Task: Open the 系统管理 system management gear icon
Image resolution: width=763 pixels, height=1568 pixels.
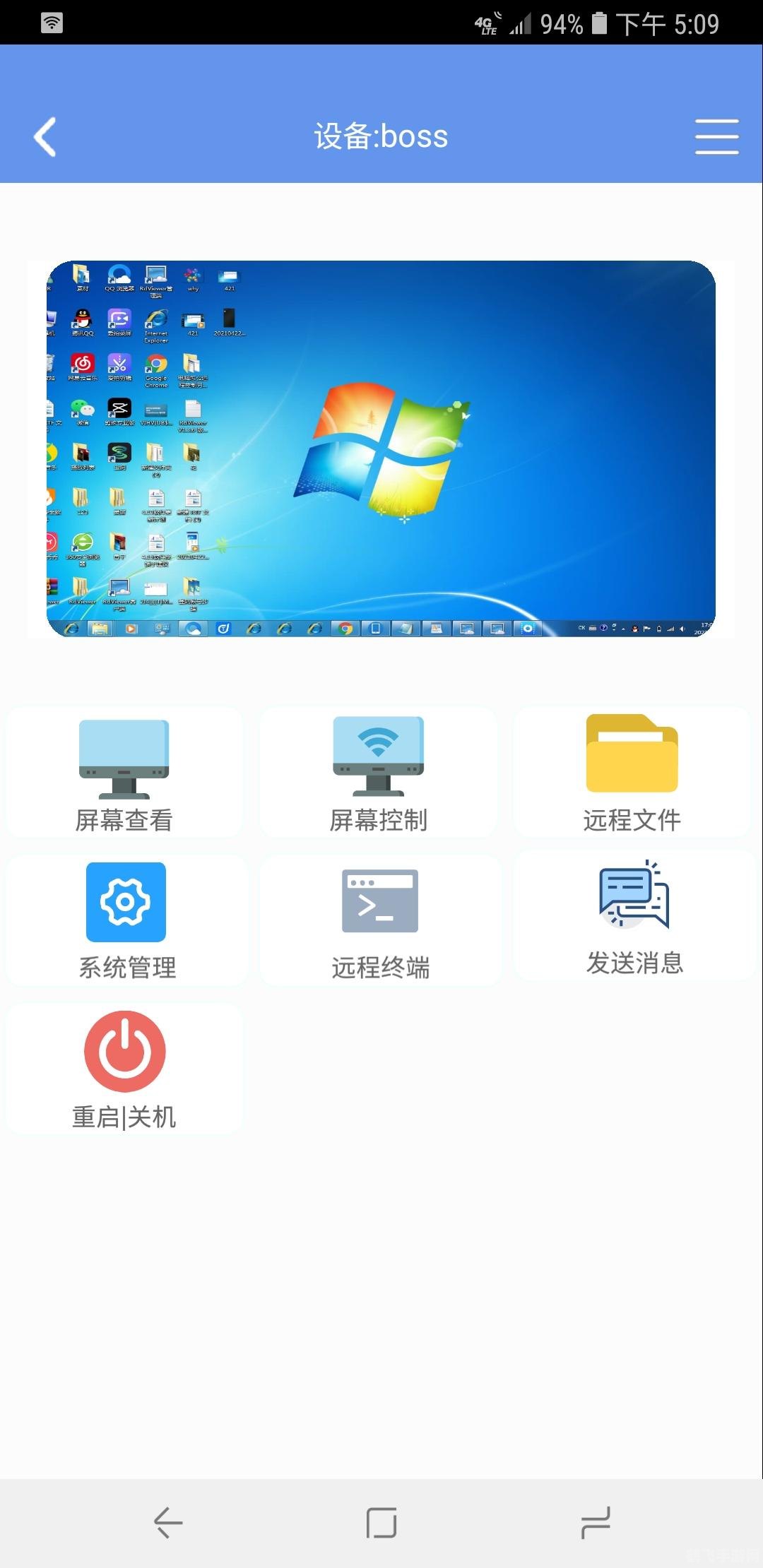Action: [x=124, y=903]
